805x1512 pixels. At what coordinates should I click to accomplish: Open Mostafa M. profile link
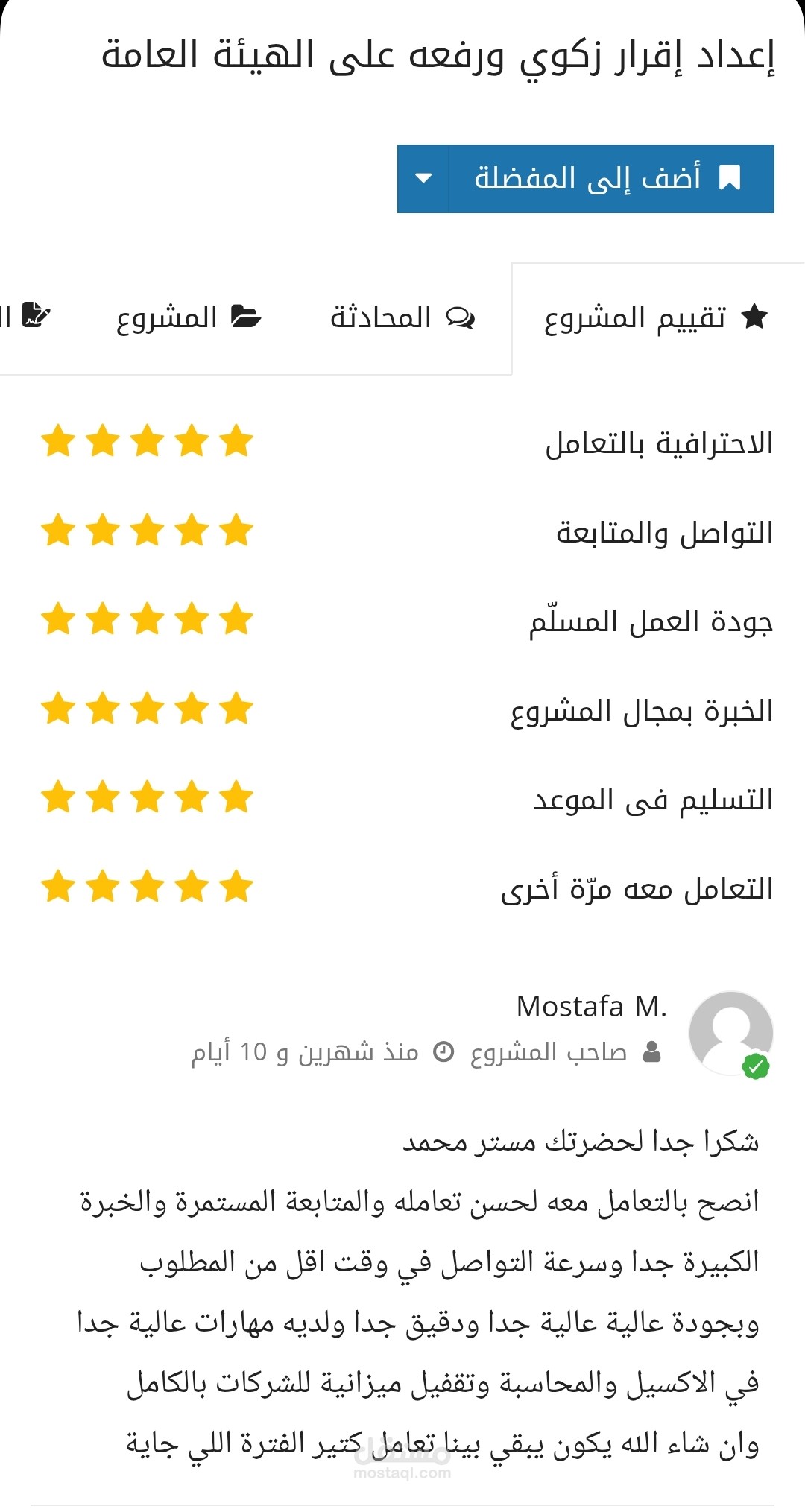[x=593, y=1006]
